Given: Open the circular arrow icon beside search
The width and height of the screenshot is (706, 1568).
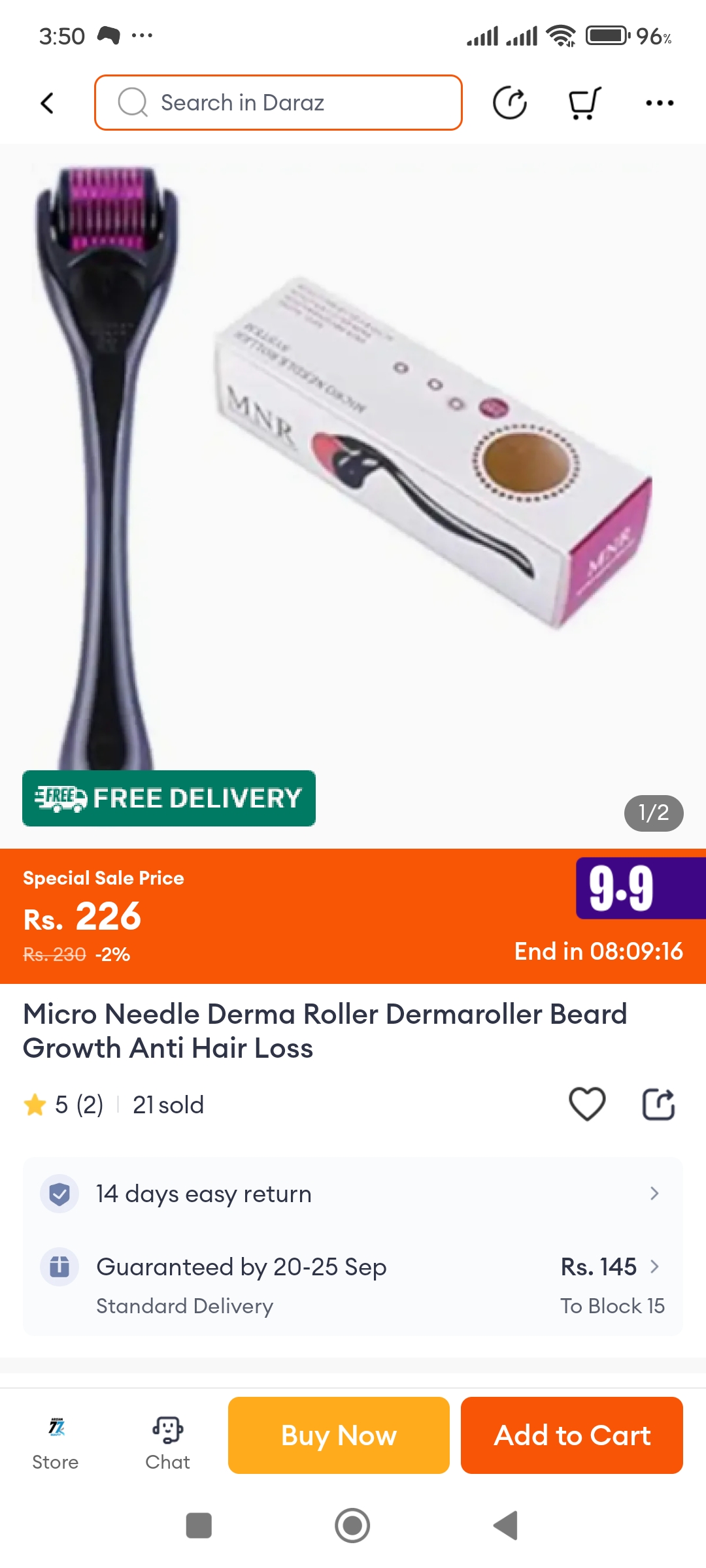Looking at the screenshot, I should point(510,103).
